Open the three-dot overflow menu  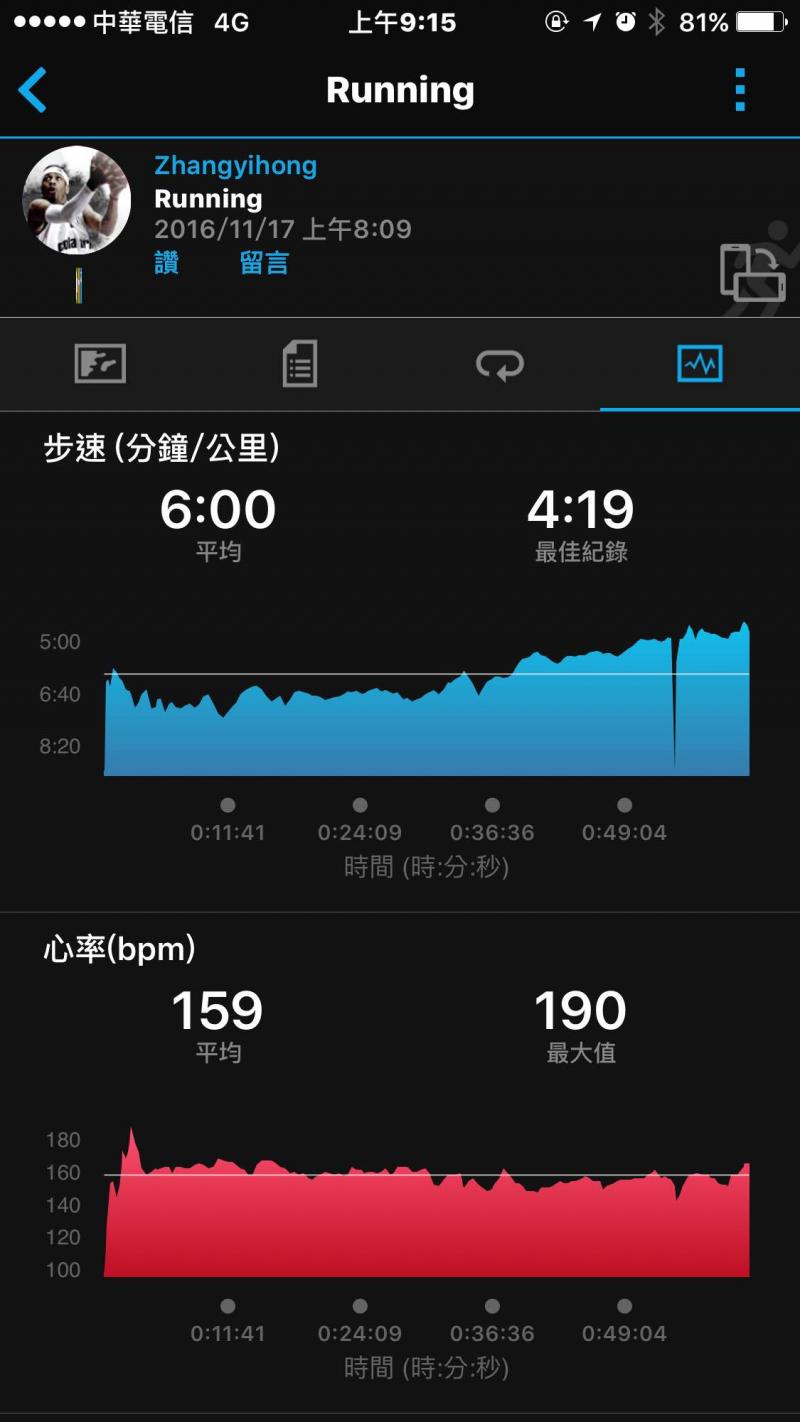click(740, 91)
